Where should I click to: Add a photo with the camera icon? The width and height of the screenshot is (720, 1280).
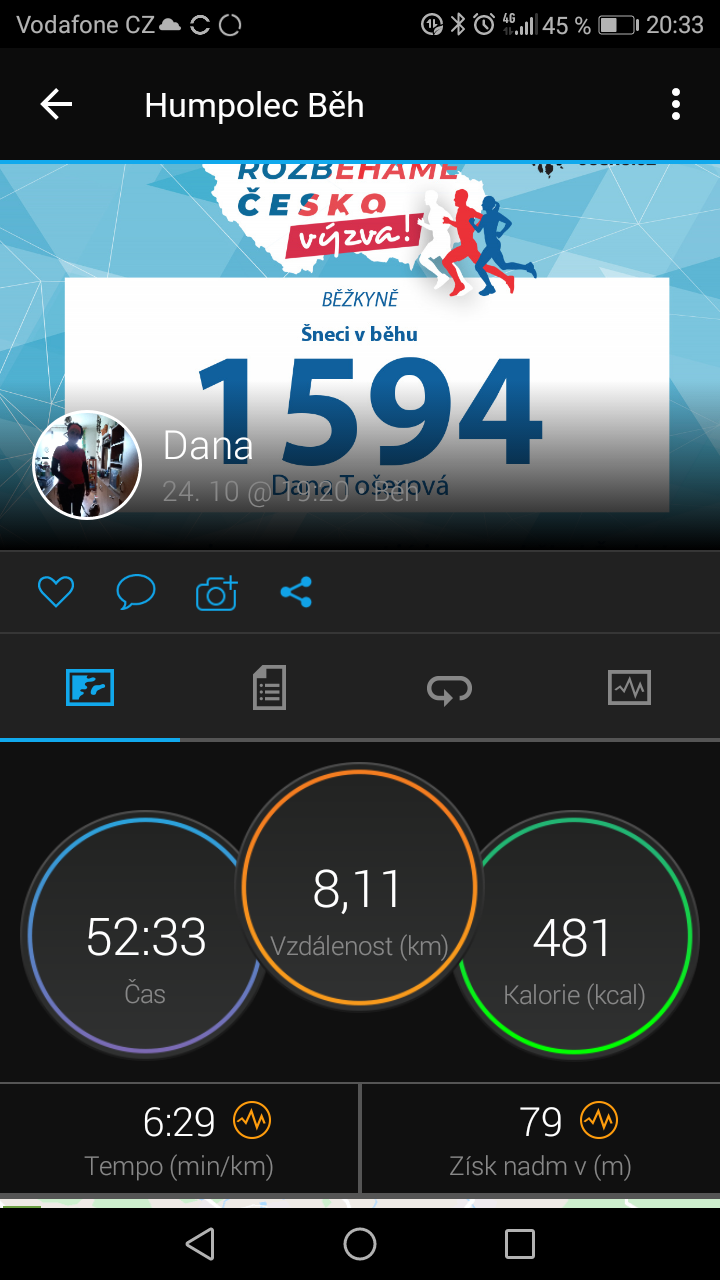(217, 593)
